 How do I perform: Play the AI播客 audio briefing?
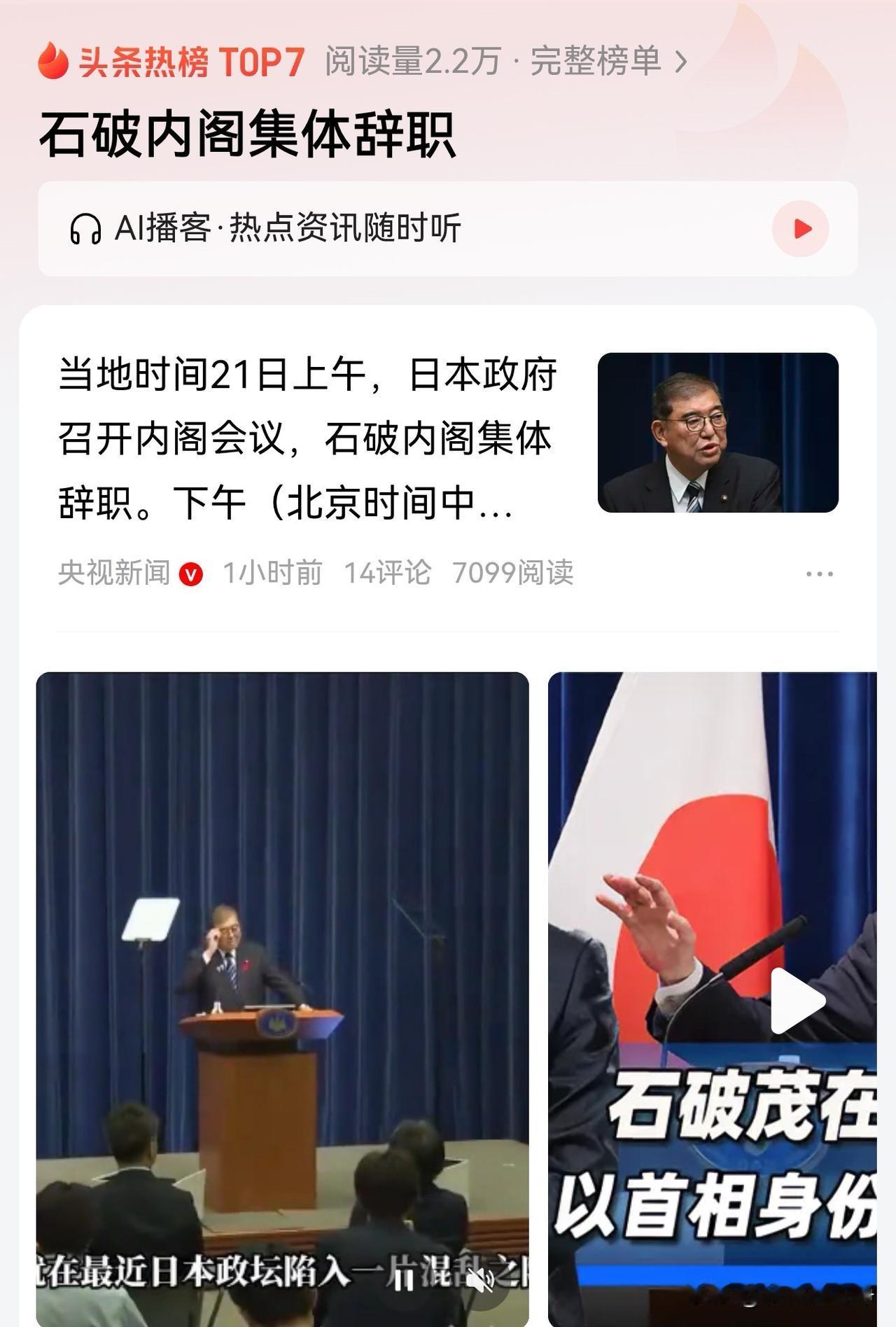800,228
